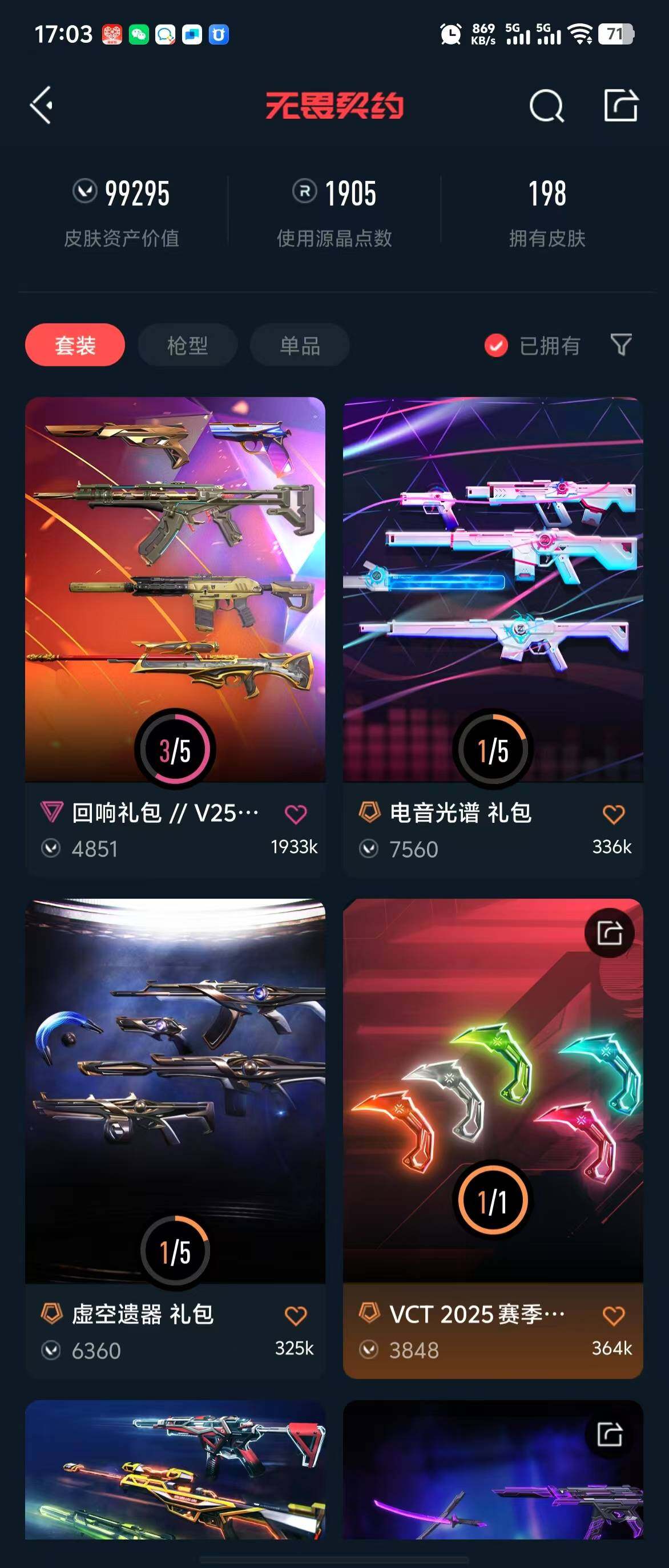
Task: Share the VCT 2025 赛季 bundle card
Action: tap(608, 932)
